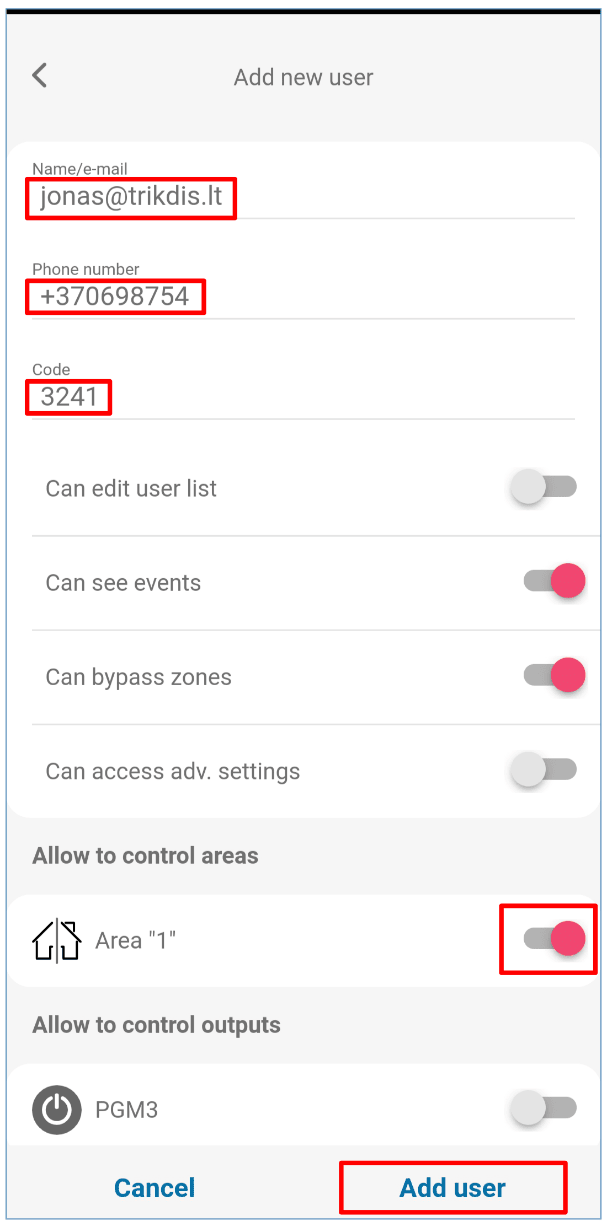Image resolution: width=607 pixels, height=1227 pixels.
Task: Confirm with Add user button
Action: [x=452, y=1188]
